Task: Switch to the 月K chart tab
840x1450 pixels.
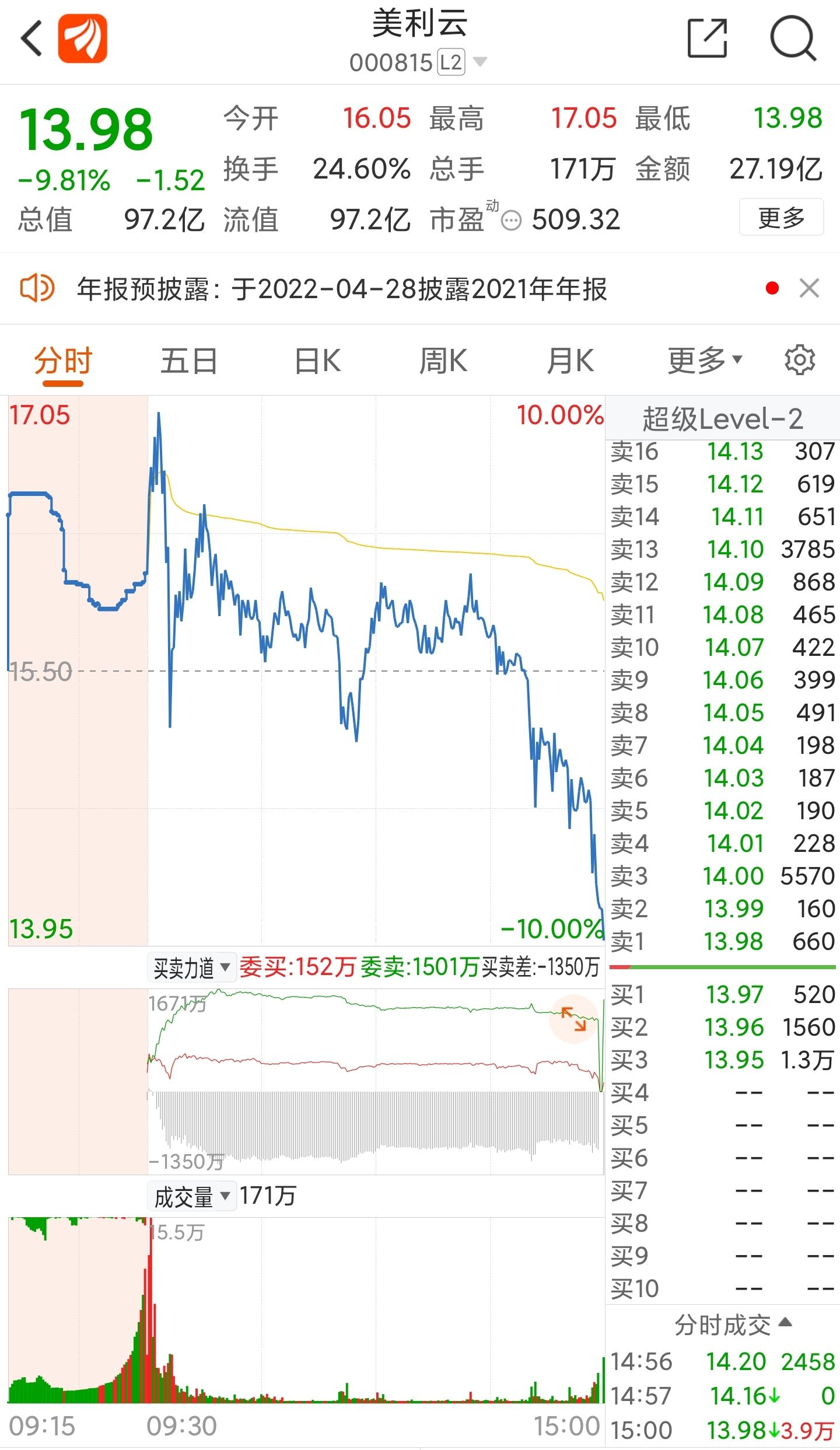Action: [x=570, y=361]
